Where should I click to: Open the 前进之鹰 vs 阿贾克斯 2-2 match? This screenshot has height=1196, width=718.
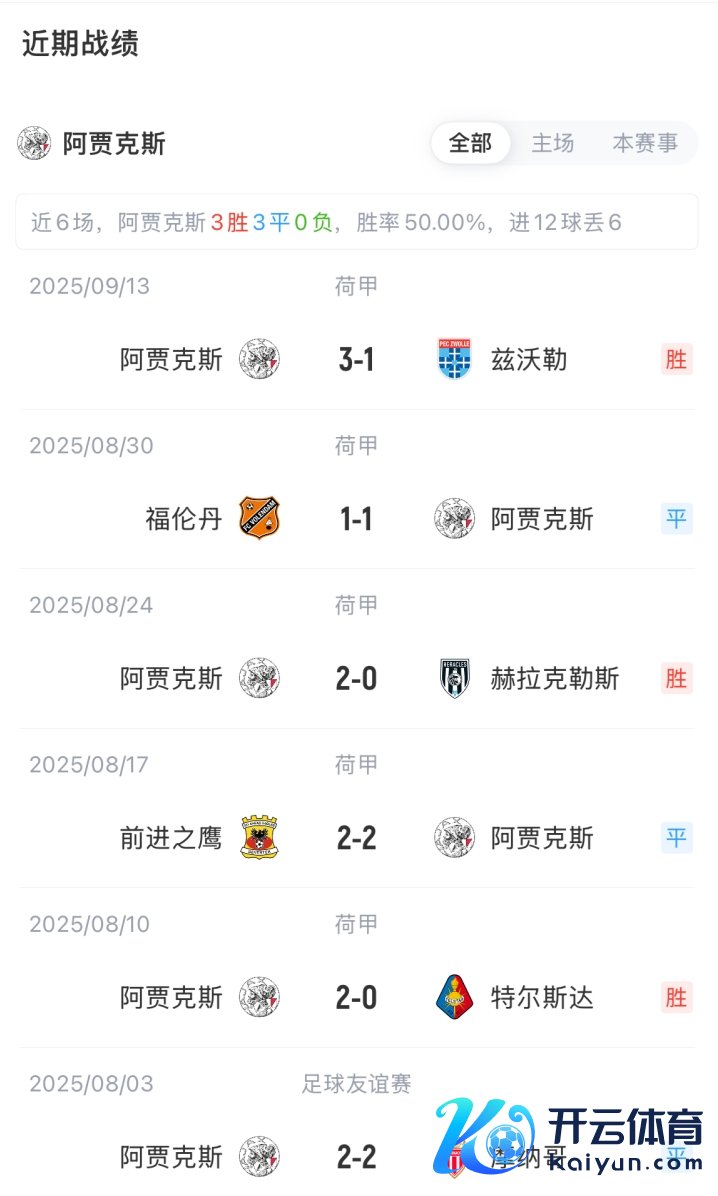(357, 838)
